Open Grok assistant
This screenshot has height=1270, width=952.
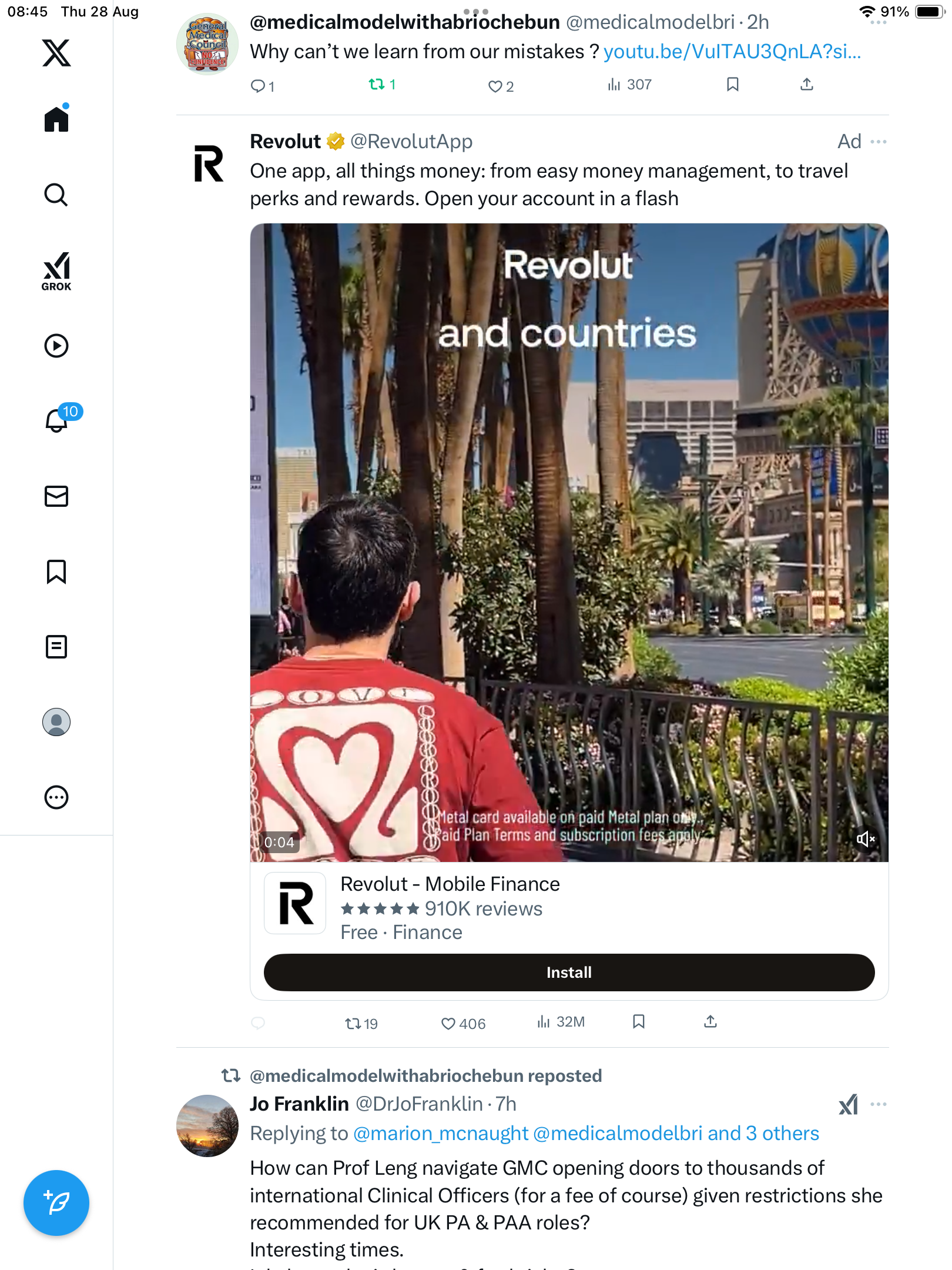pos(56,272)
